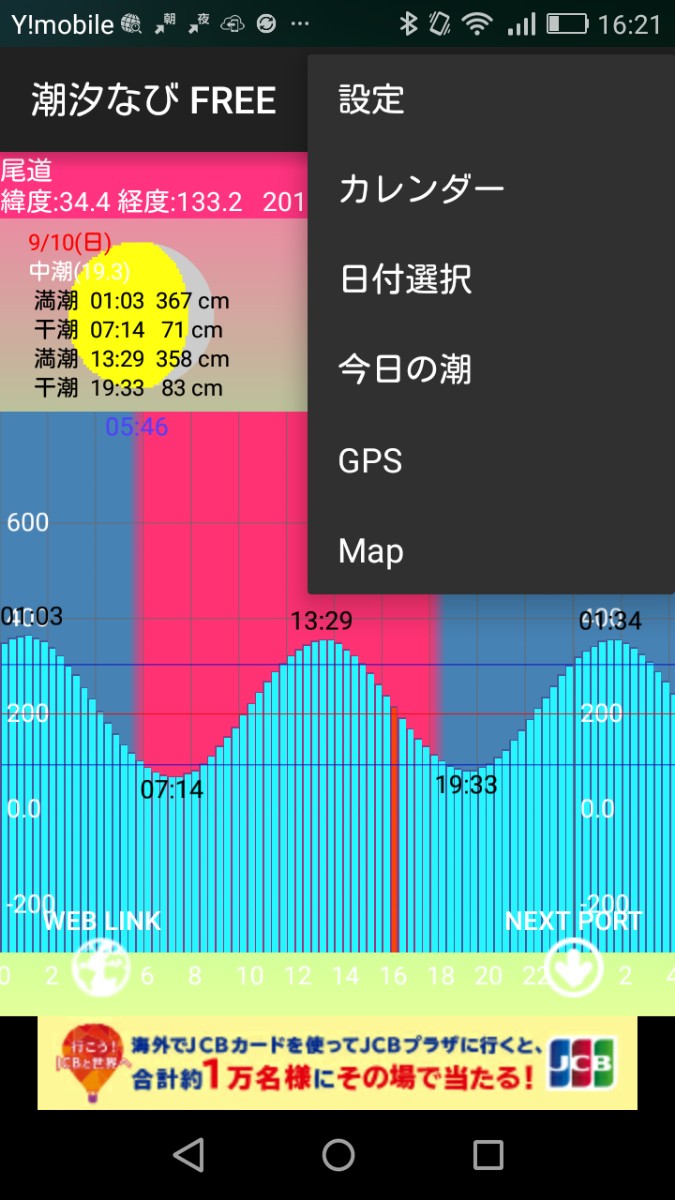
Task: Choose 日付選択 menu option
Action: (491, 280)
